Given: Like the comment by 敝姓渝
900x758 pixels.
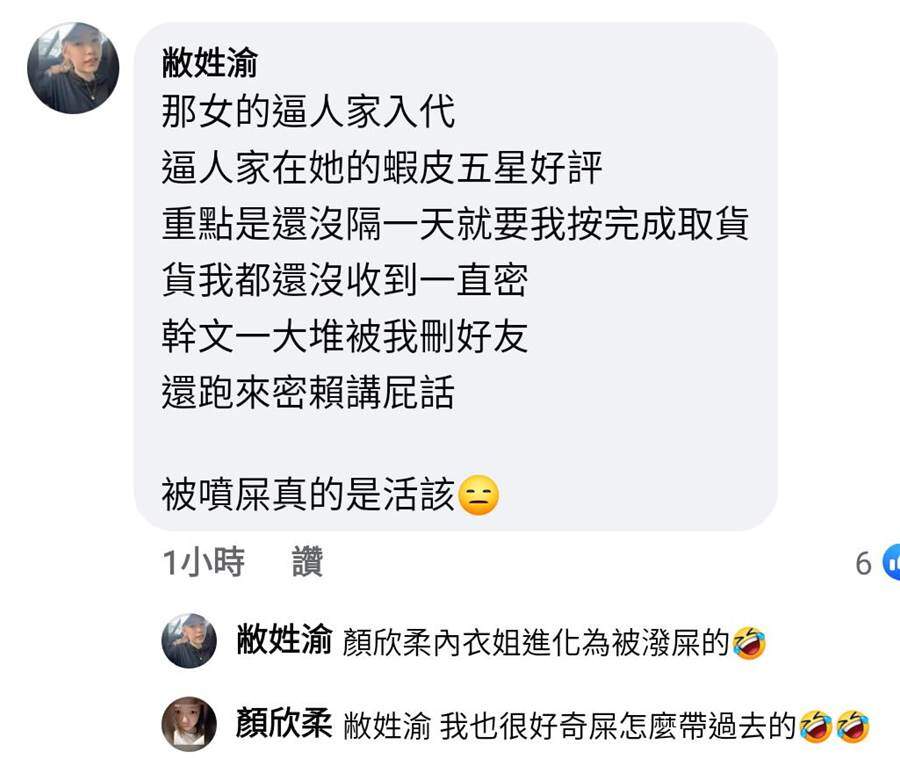Looking at the screenshot, I should coord(307,563).
